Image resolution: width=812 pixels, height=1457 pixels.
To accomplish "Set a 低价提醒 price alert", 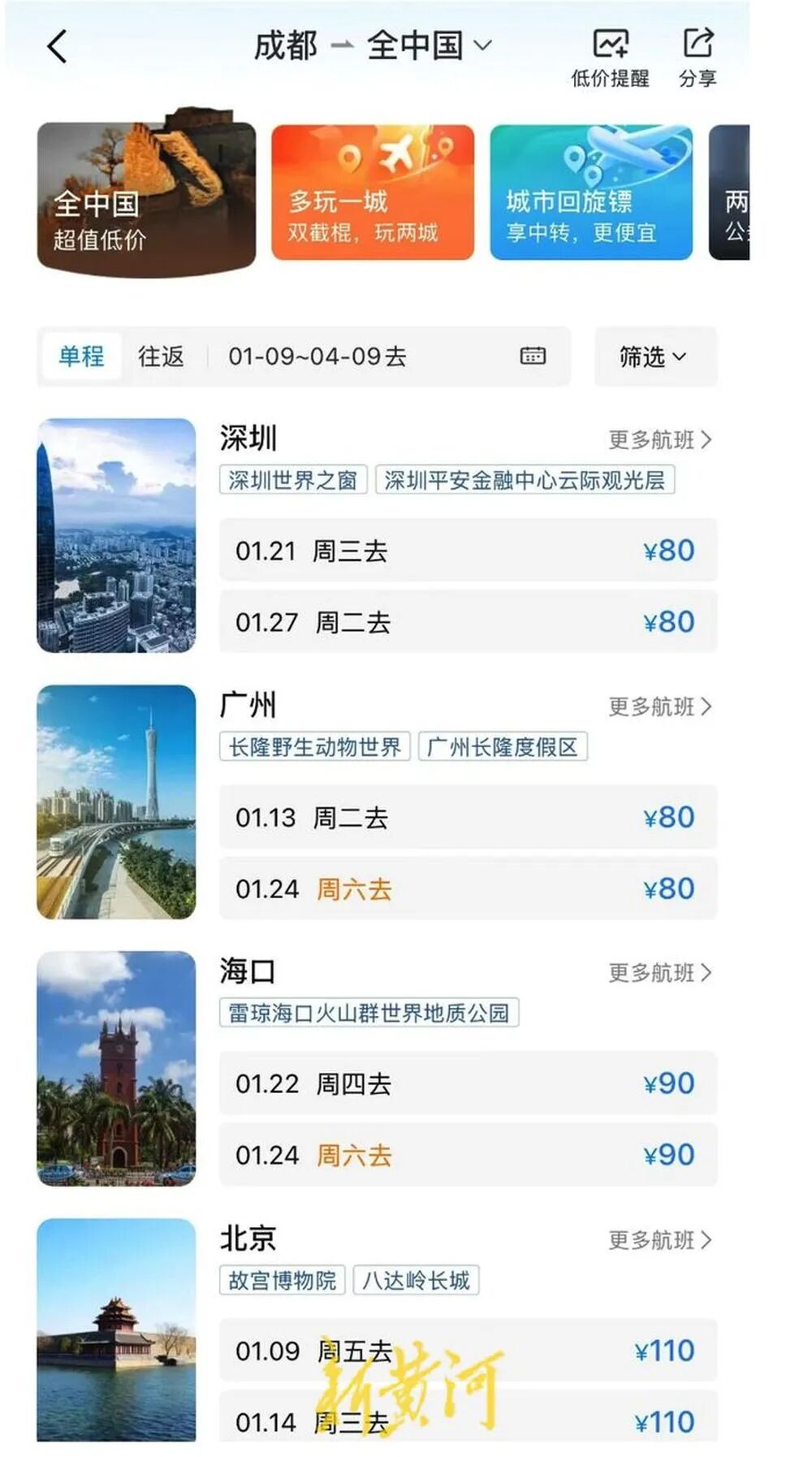I will (x=610, y=58).
